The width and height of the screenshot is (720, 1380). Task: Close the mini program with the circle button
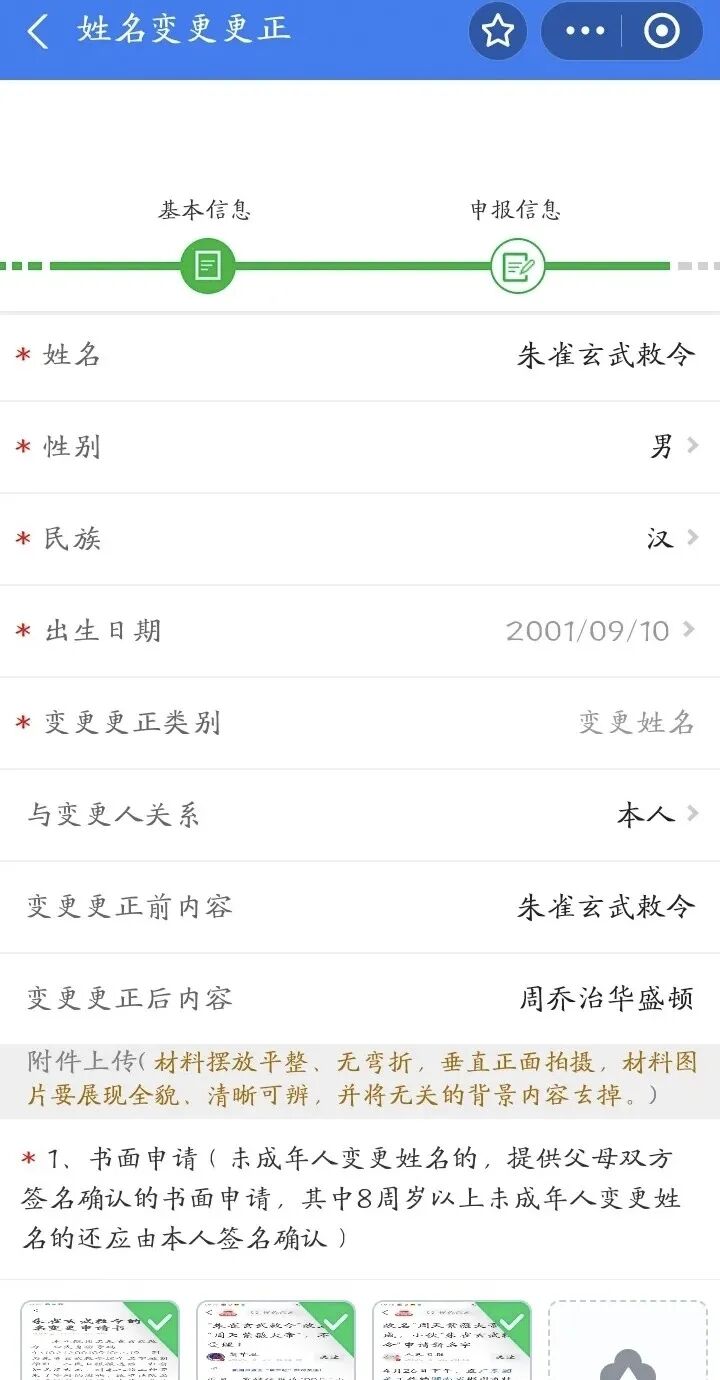pyautogui.click(x=661, y=32)
